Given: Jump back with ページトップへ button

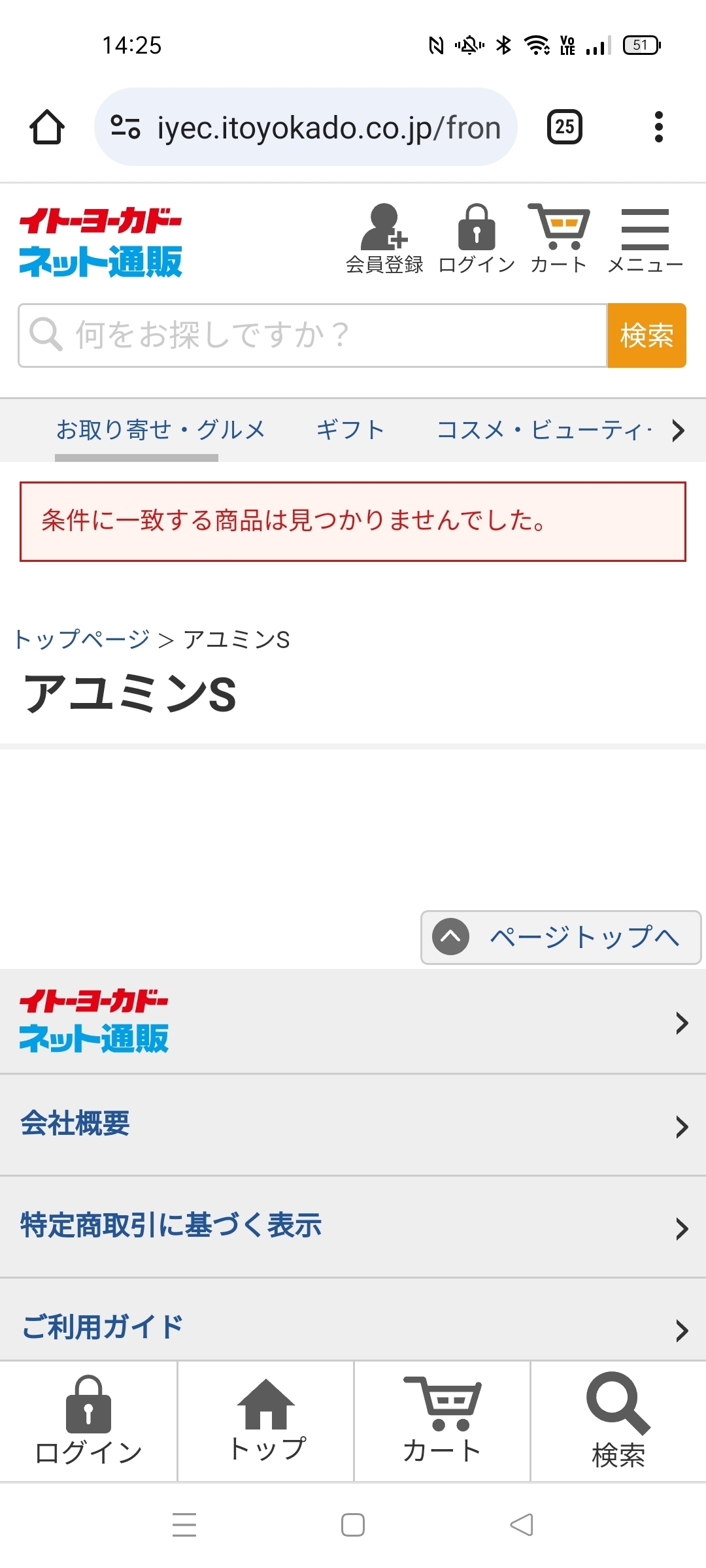Looking at the screenshot, I should pyautogui.click(x=561, y=938).
